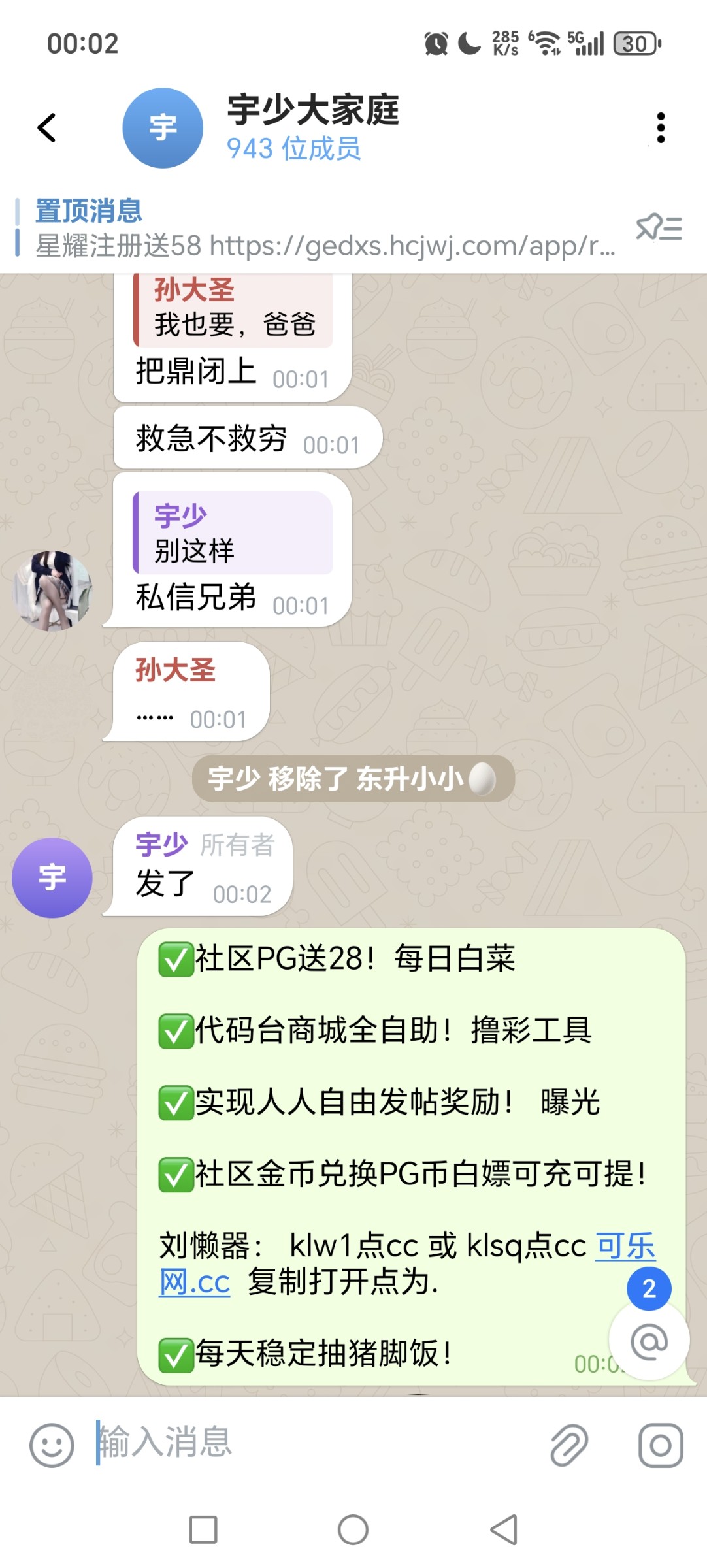Jump to unread mentions with @ button
707x1568 pixels.
(648, 1342)
